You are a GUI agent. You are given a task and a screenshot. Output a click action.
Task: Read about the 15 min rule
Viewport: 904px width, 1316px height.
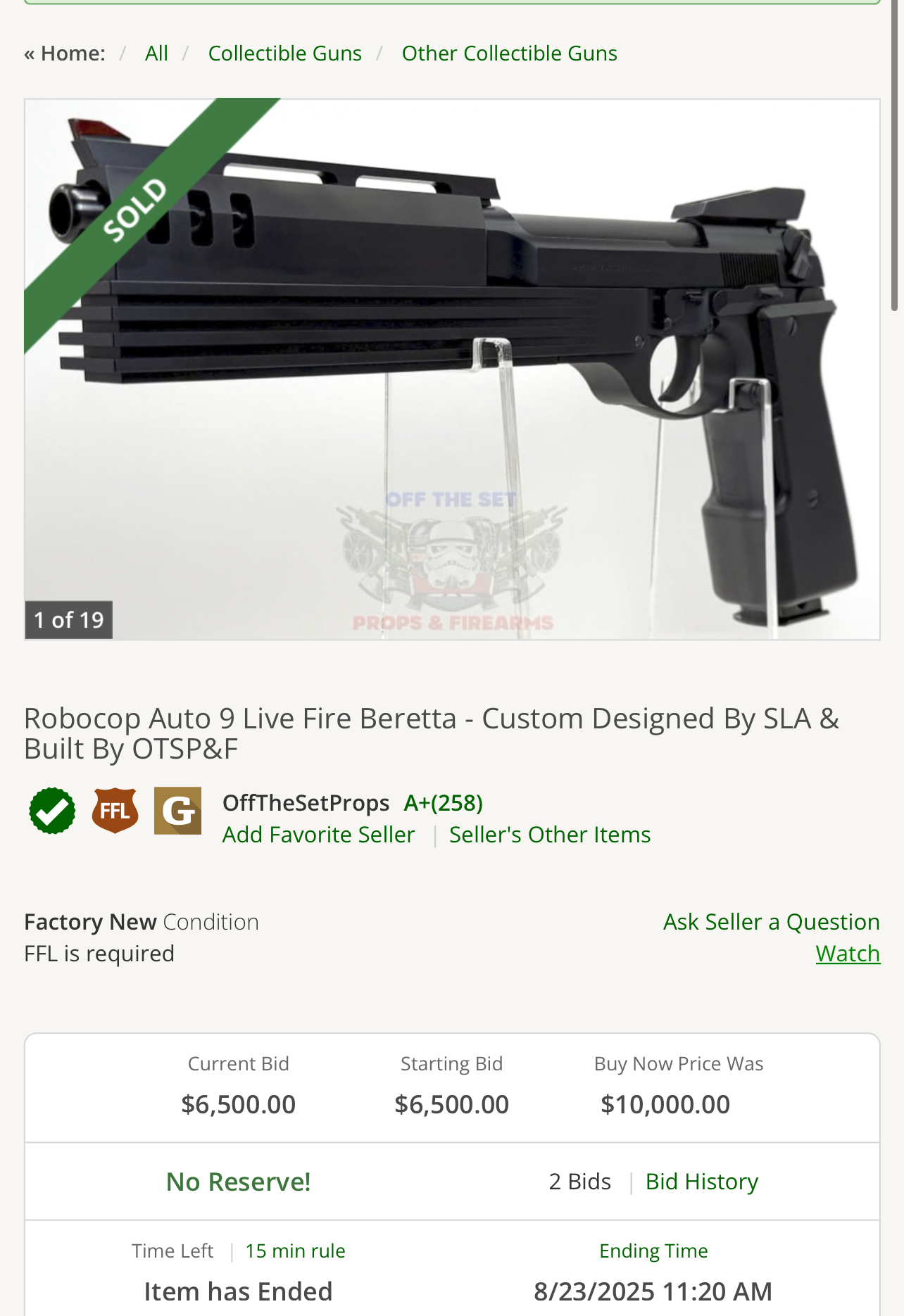tap(295, 1251)
